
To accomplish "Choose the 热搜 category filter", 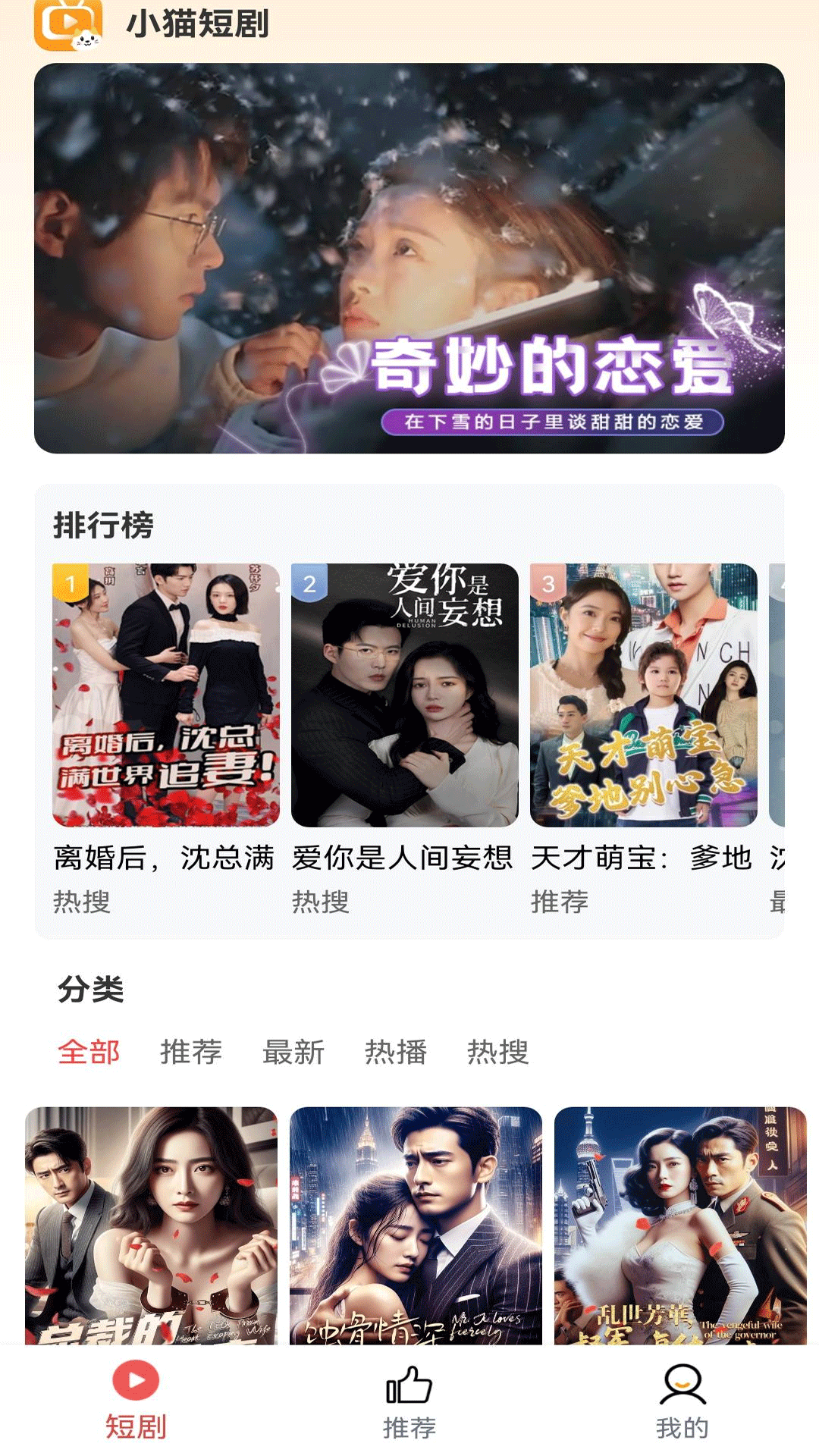I will point(498,1052).
